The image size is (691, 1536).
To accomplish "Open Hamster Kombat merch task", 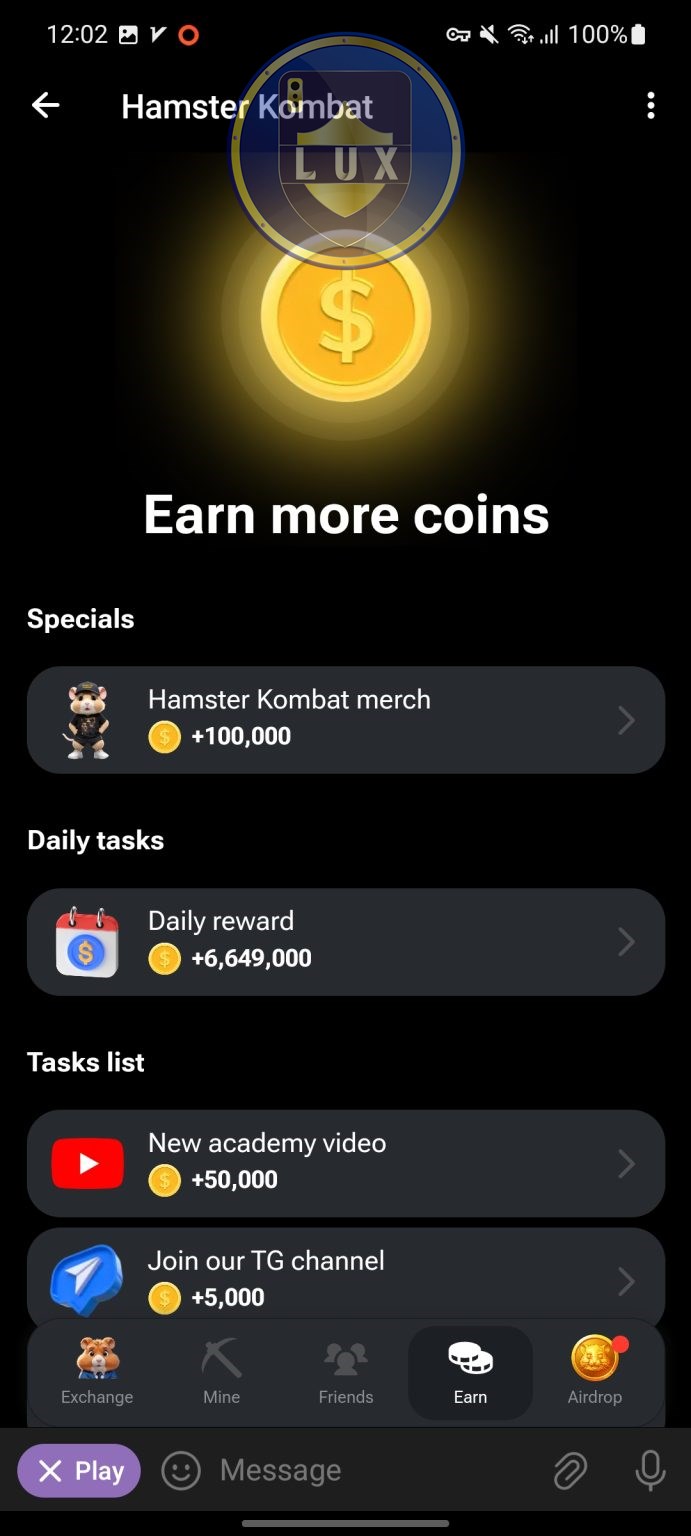I will [345, 720].
